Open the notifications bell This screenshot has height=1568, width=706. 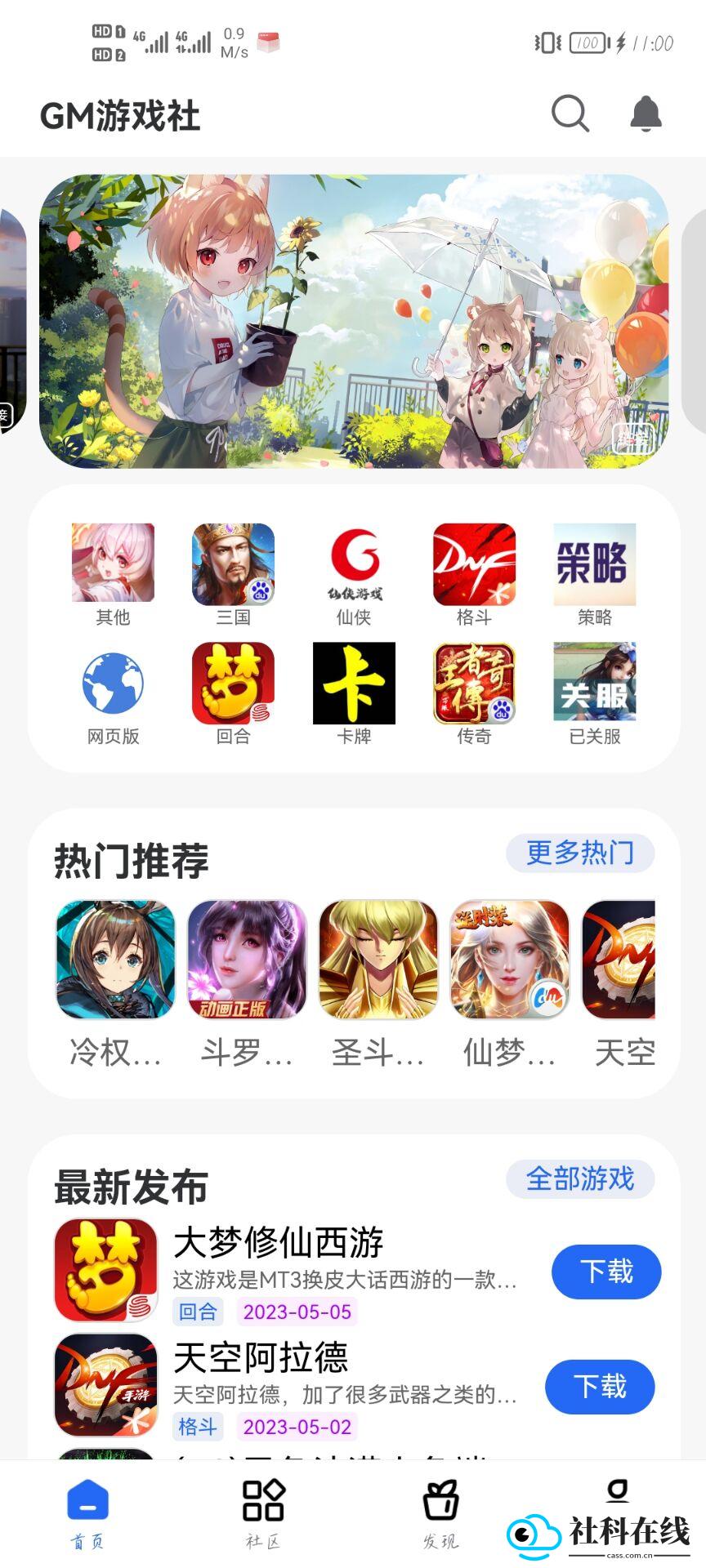[x=646, y=114]
